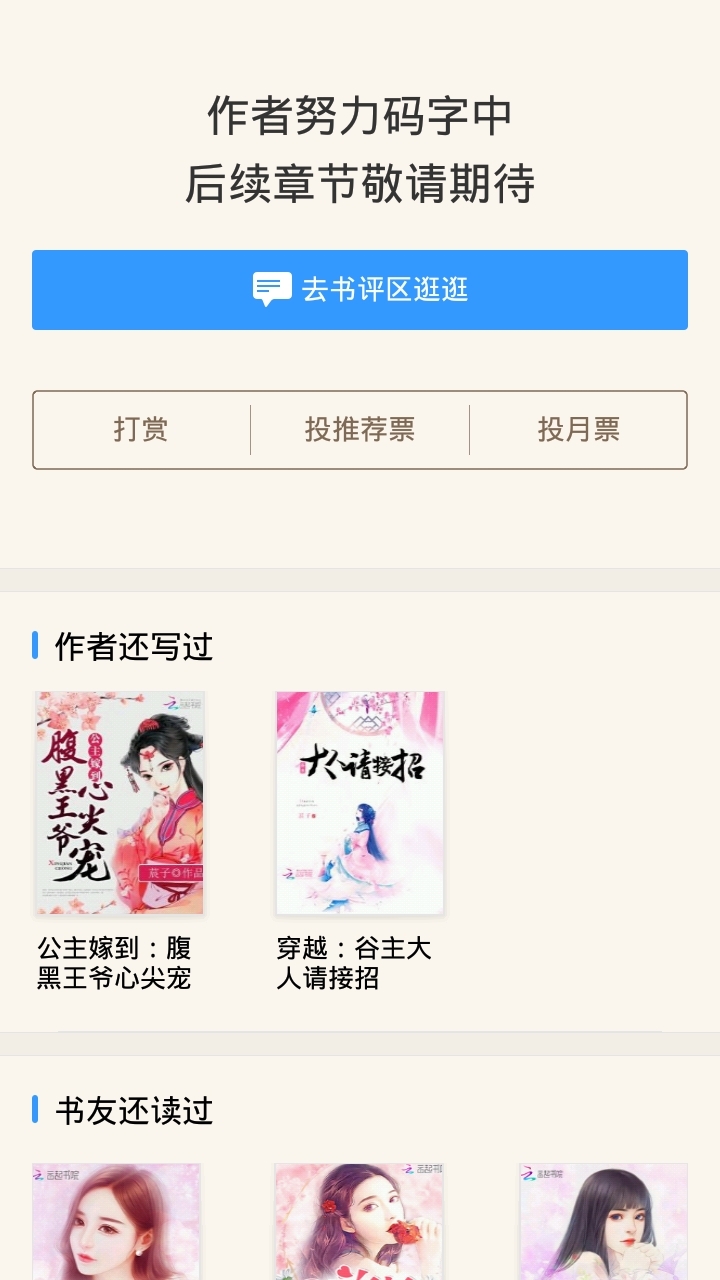Screen dimensions: 720x1280
Task: Open book 公主嫁到：腹黑王爷心尖宠
Action: 119,803
